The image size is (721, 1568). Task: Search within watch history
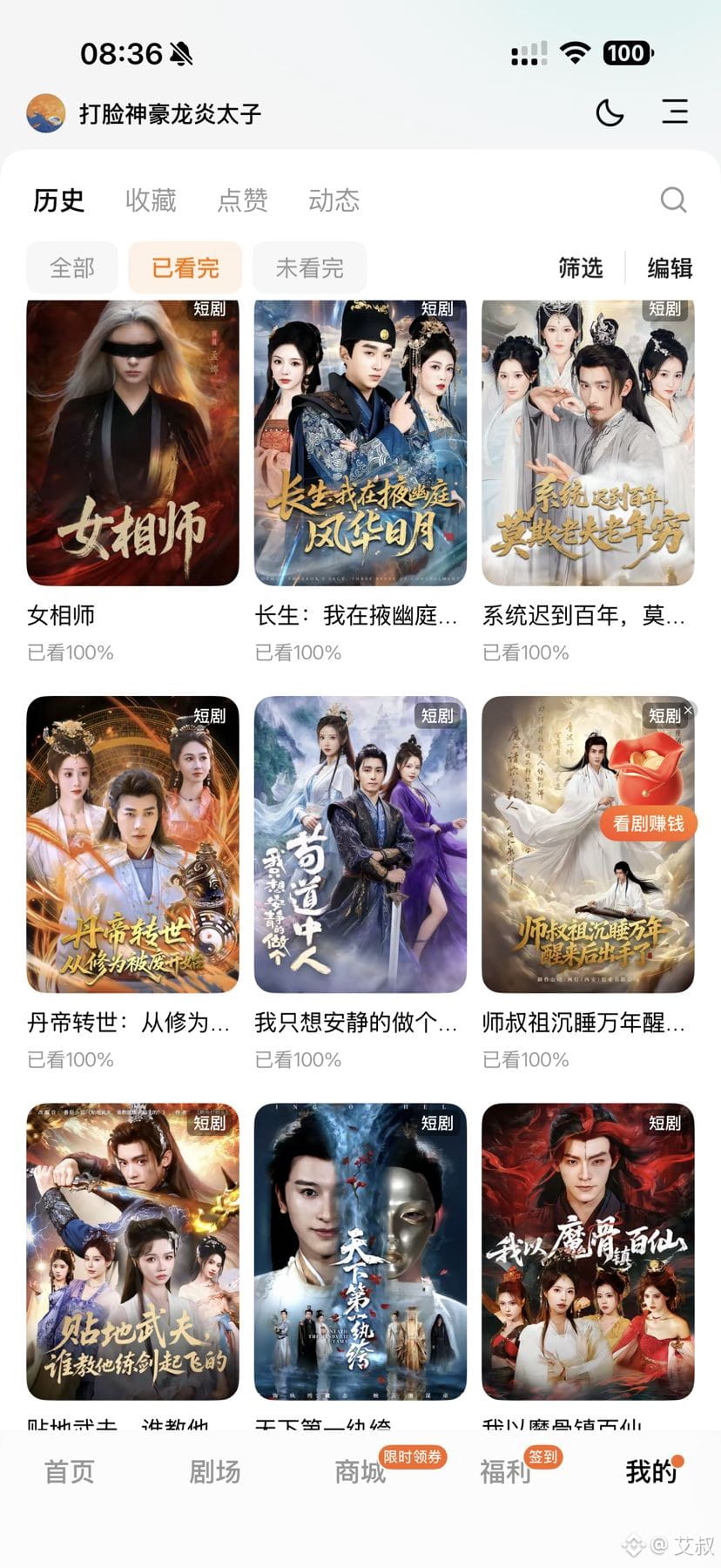(673, 200)
